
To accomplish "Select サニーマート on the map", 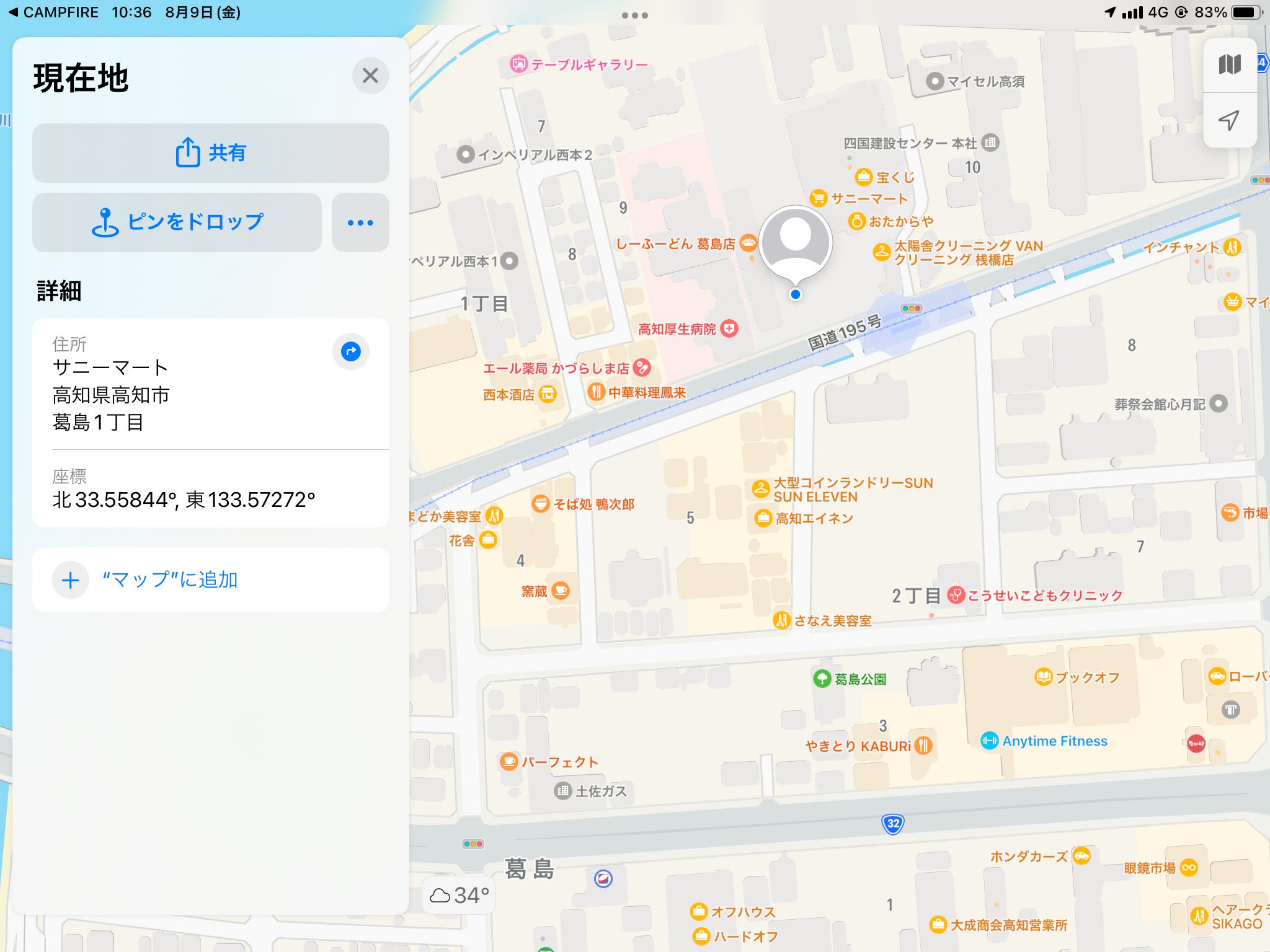I will pyautogui.click(x=819, y=198).
